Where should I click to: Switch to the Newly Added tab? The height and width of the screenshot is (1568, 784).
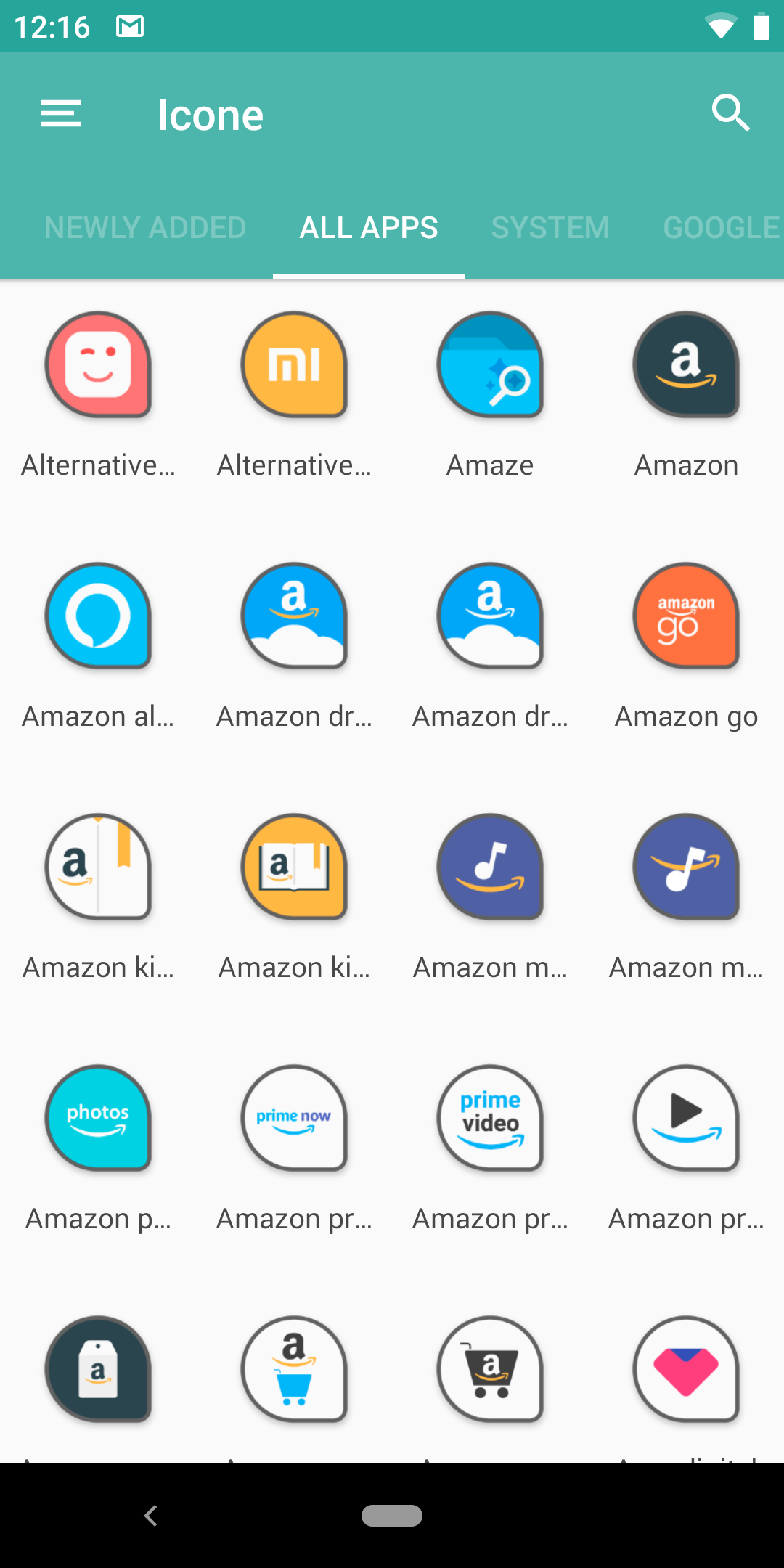145,228
